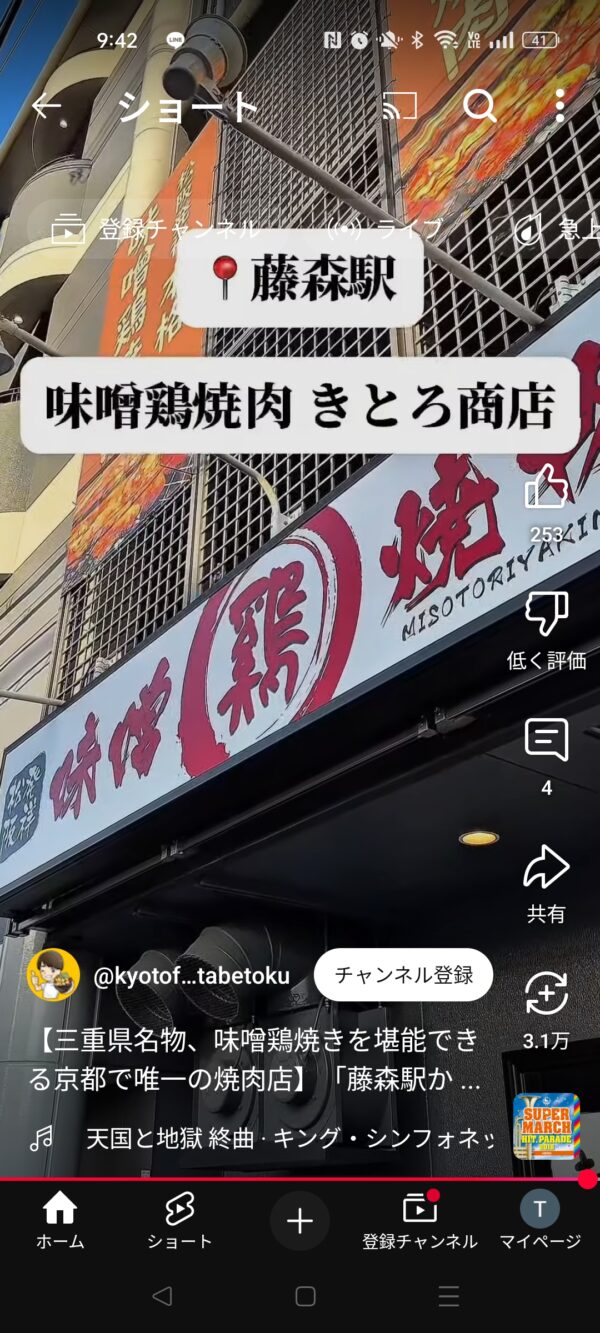Open the three-dot overflow menu
Image resolution: width=600 pixels, height=1333 pixels.
pos(559,106)
